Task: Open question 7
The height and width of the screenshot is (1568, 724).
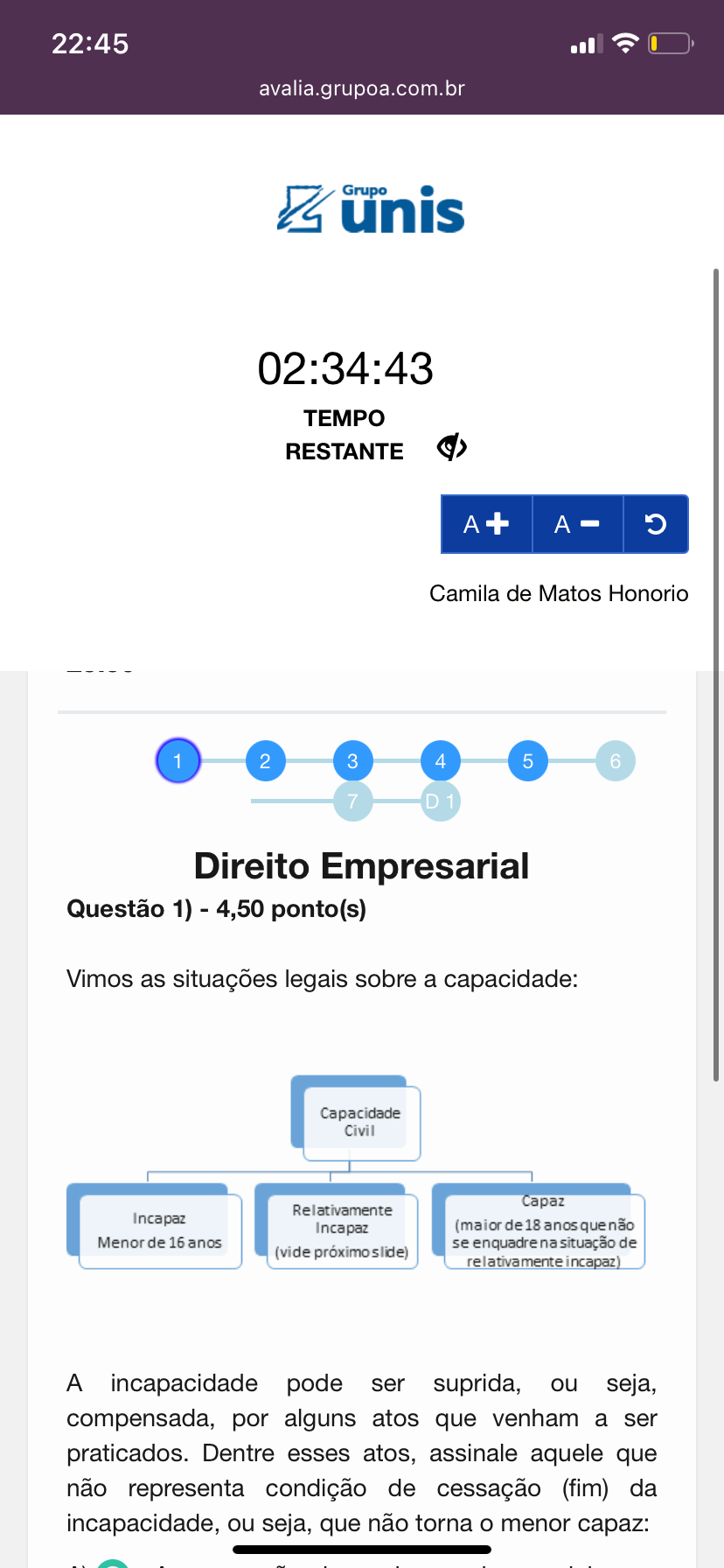Action: click(x=352, y=801)
